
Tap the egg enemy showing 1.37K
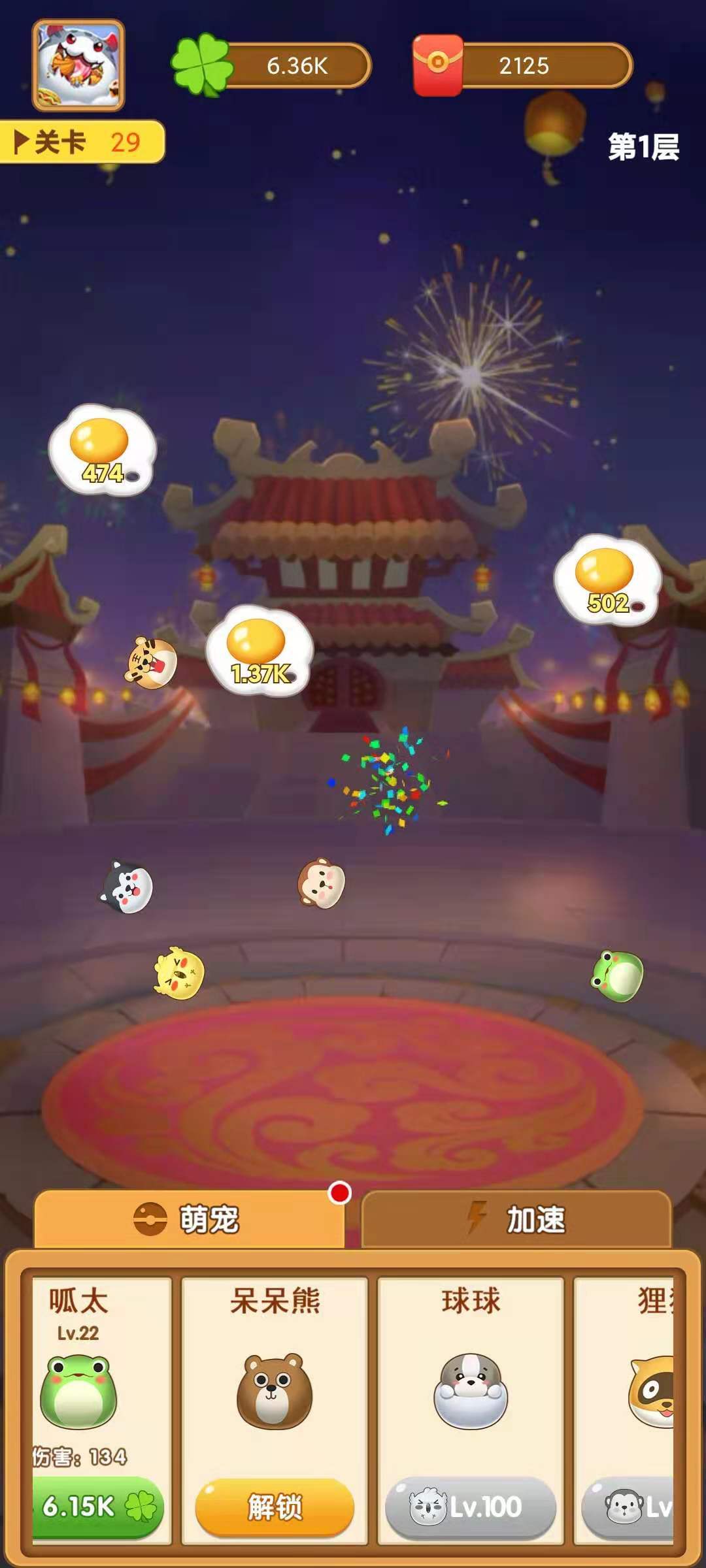pyautogui.click(x=260, y=650)
